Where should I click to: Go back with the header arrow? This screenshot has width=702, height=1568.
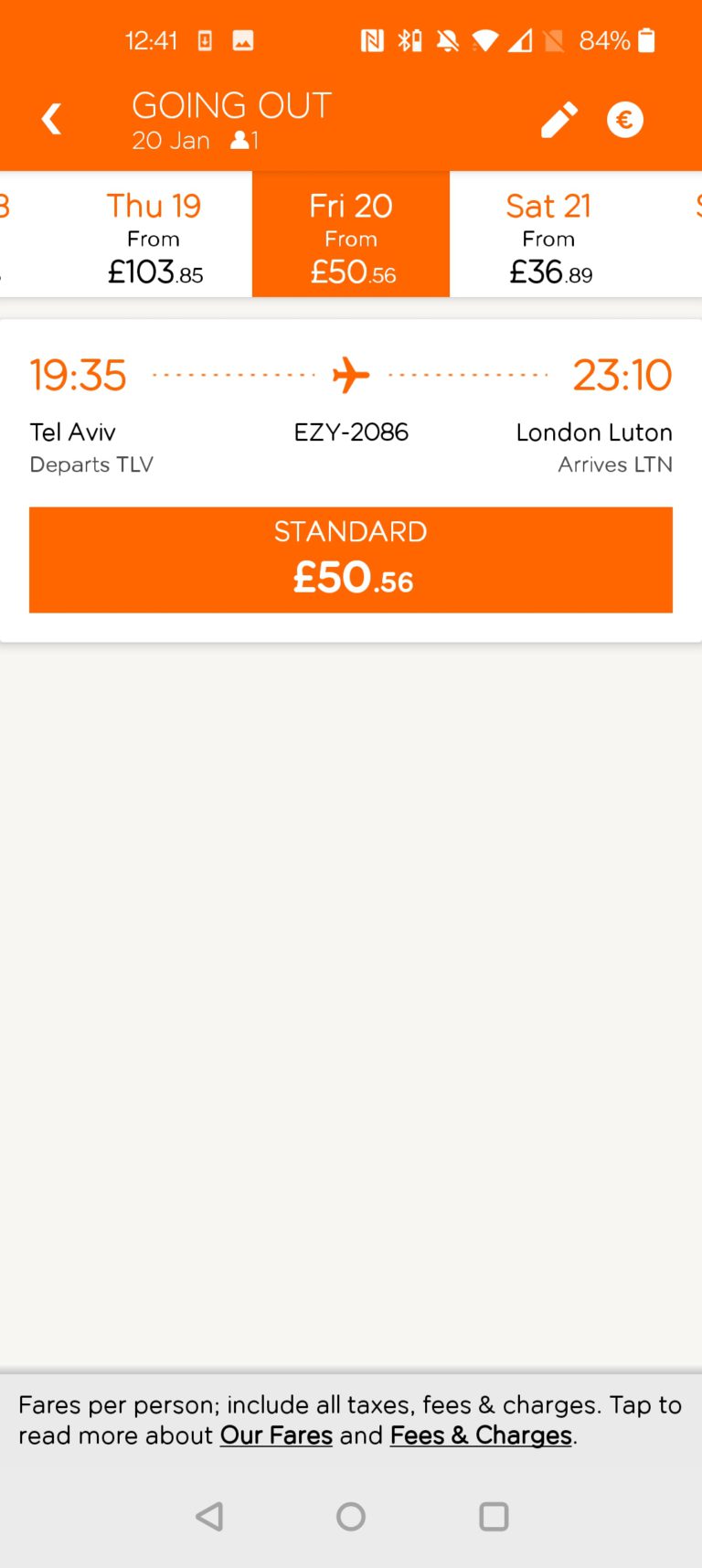(52, 119)
